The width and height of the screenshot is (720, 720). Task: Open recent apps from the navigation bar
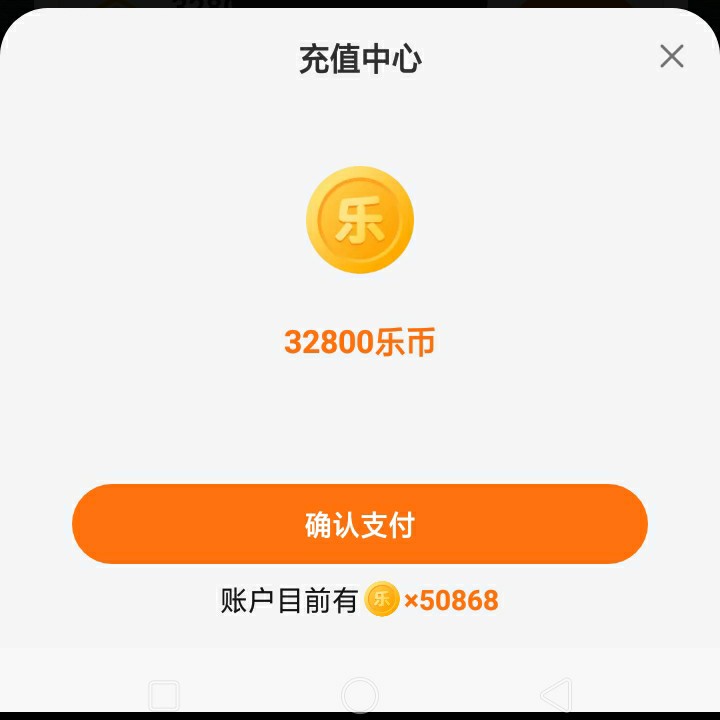click(164, 695)
